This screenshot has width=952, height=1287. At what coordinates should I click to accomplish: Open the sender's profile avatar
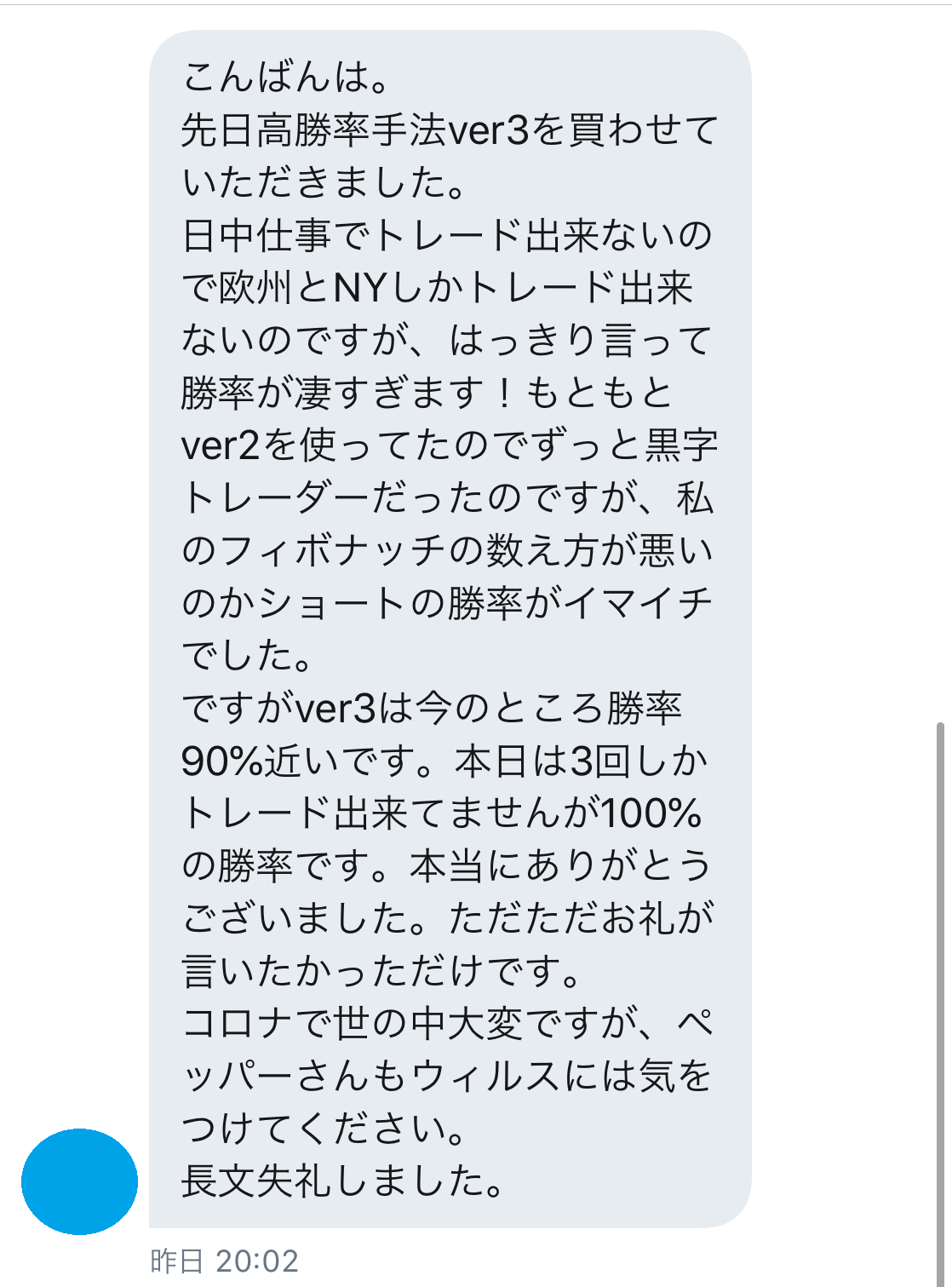point(79,1181)
